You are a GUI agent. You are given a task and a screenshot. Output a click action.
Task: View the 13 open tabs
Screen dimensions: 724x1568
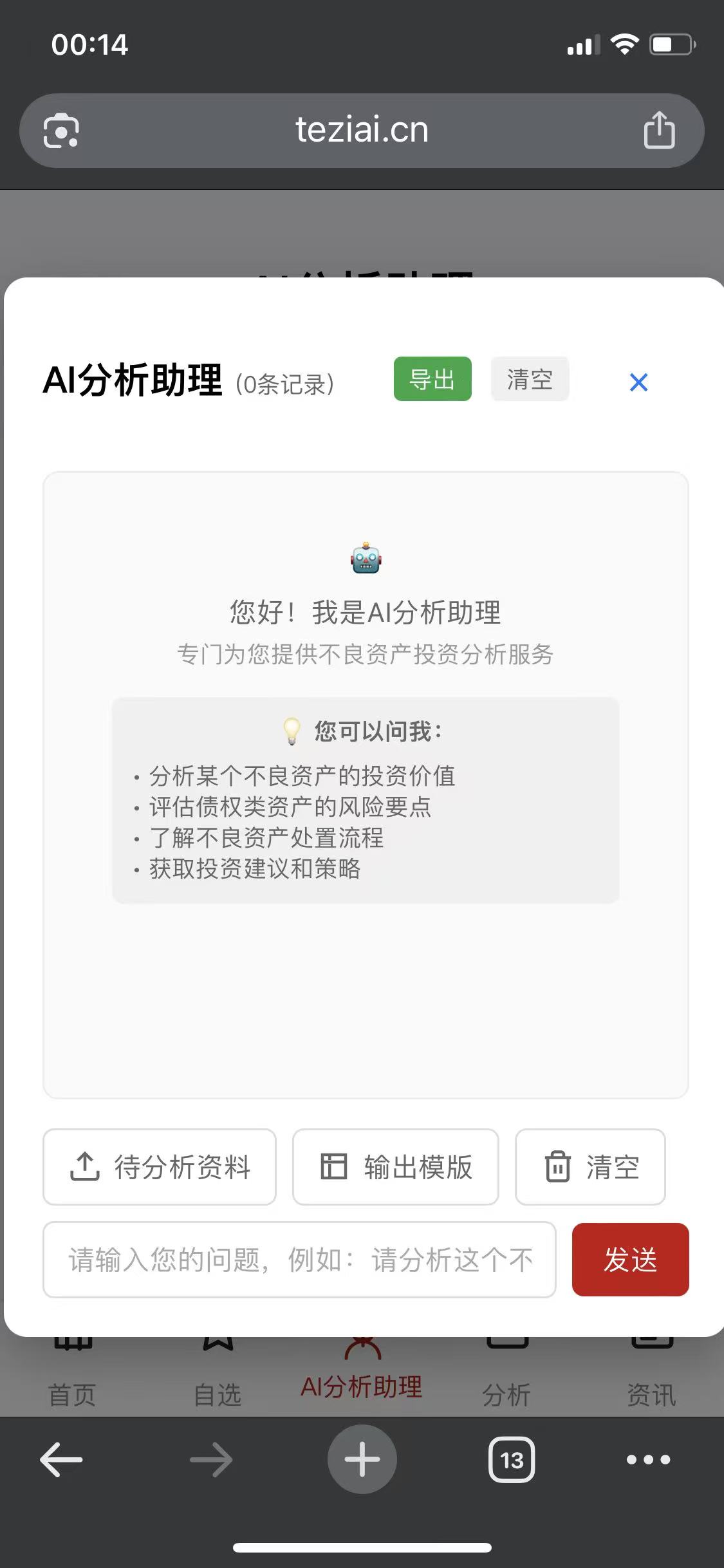[512, 1459]
